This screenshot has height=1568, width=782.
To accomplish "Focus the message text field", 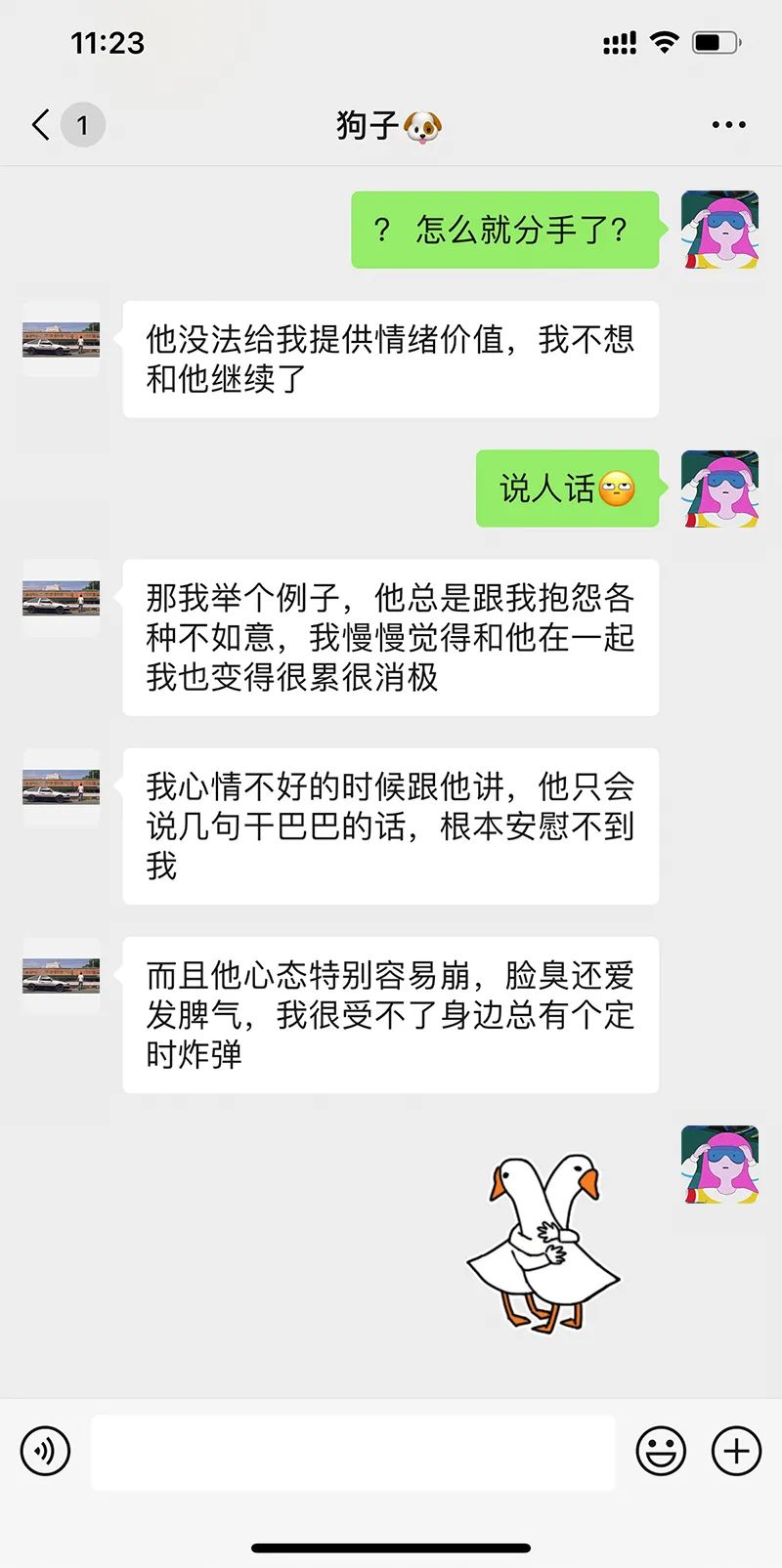I will [x=353, y=1452].
